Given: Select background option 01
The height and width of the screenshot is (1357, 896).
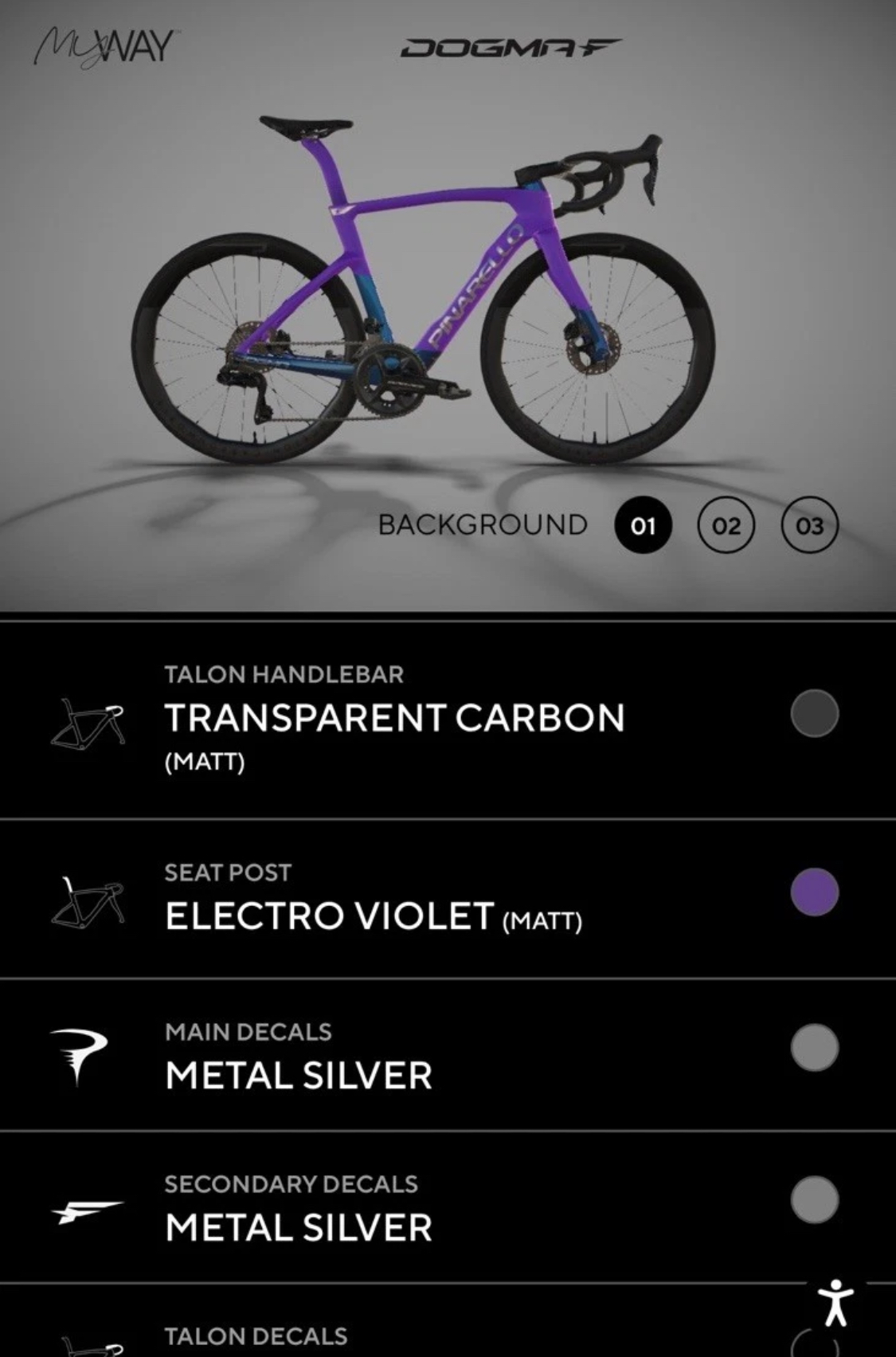Looking at the screenshot, I should 643,525.
